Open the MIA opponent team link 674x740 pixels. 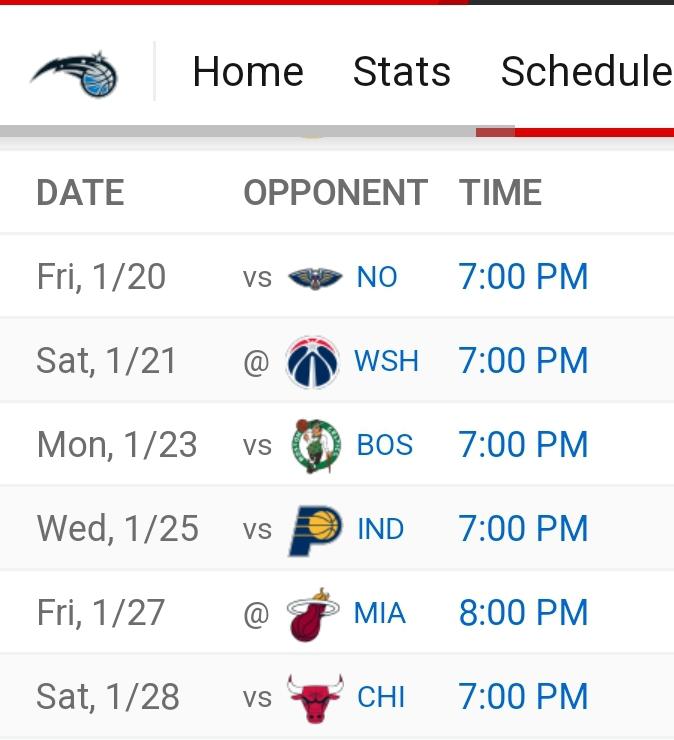click(379, 613)
